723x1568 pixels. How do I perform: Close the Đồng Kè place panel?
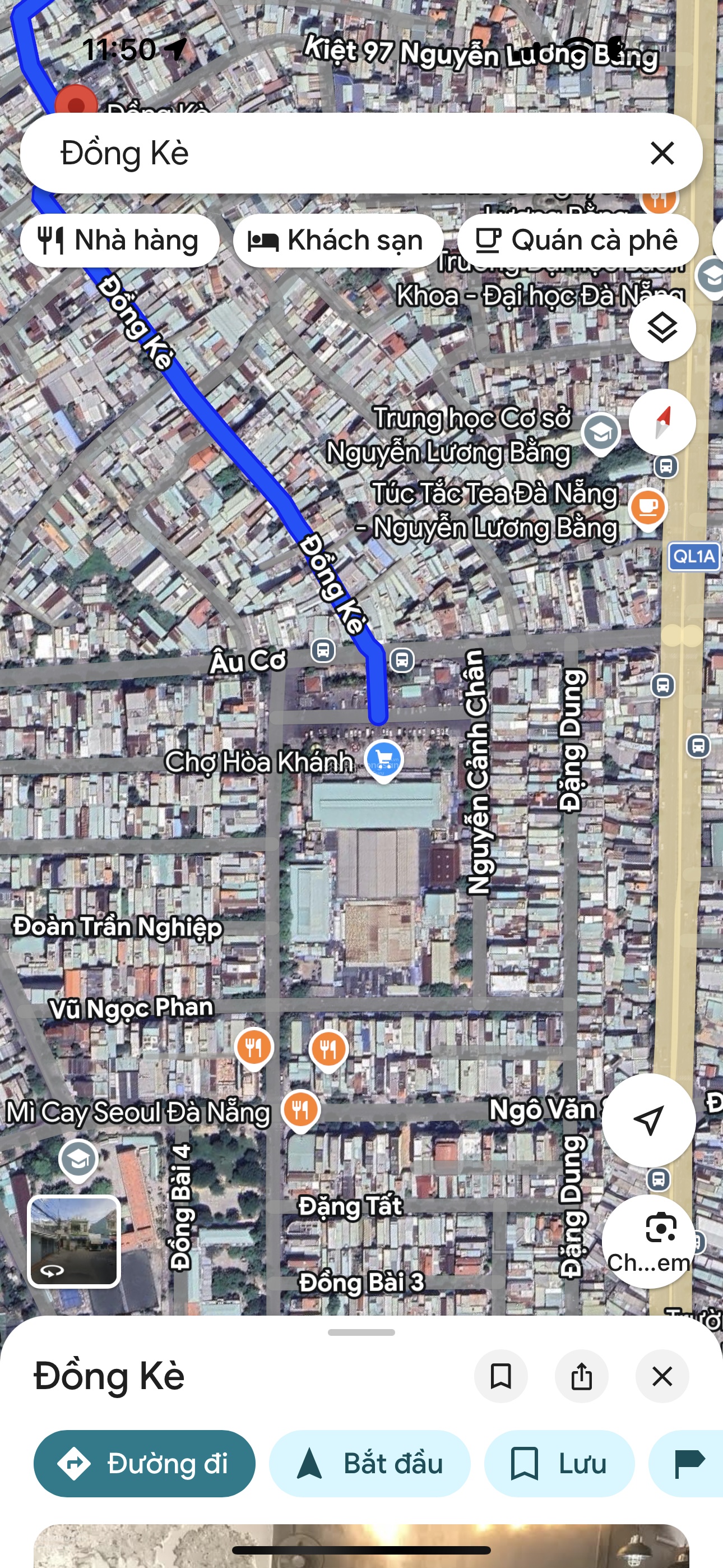pos(661,1376)
